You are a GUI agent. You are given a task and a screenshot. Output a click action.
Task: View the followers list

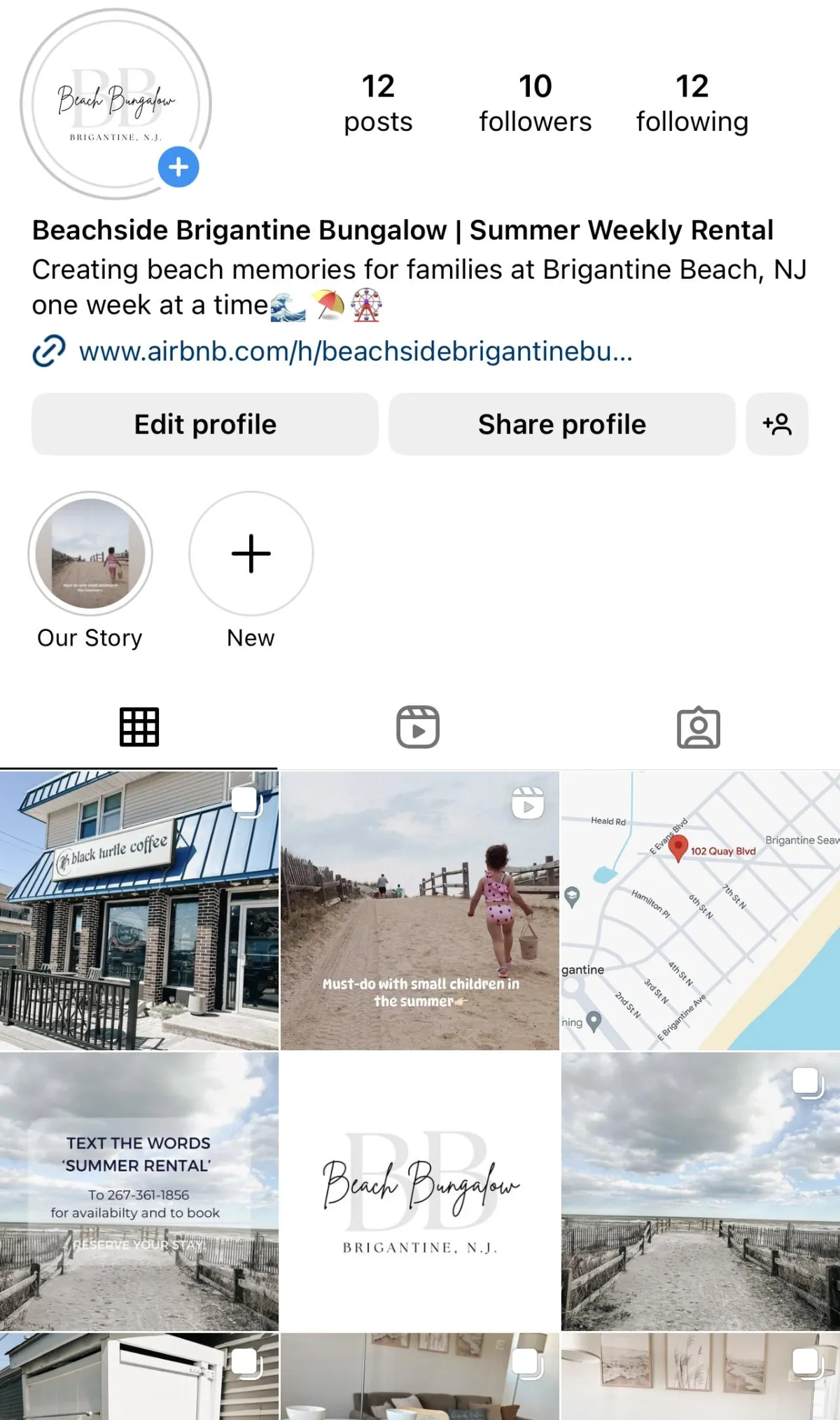click(x=535, y=103)
